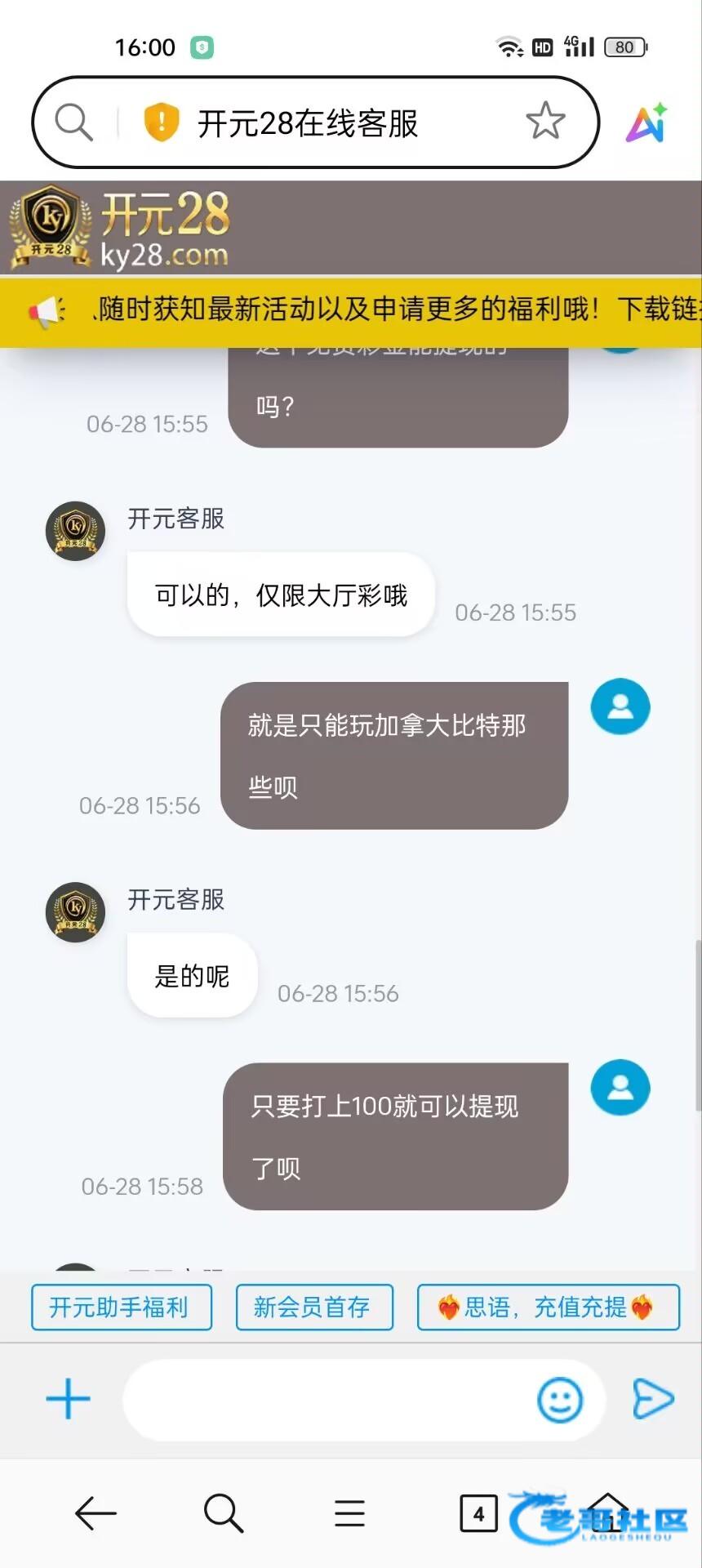Tap the browser search magnifier icon
This screenshot has height=1568, width=702.
[73, 122]
